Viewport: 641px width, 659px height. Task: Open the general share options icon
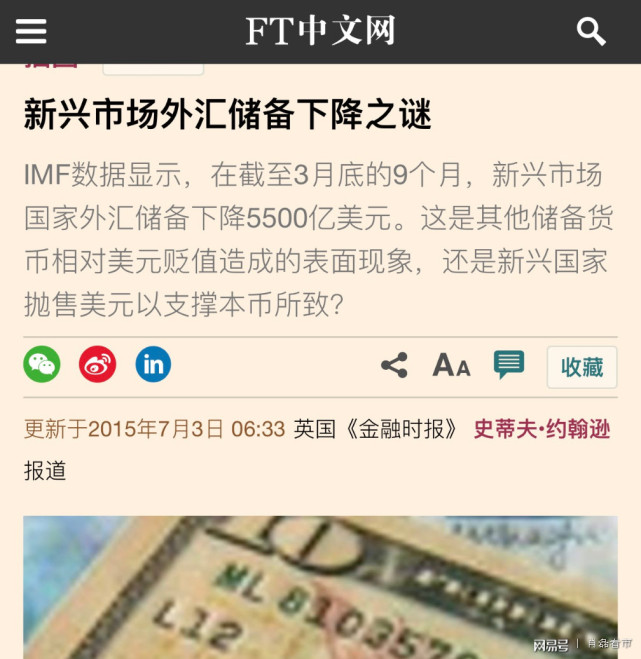394,365
